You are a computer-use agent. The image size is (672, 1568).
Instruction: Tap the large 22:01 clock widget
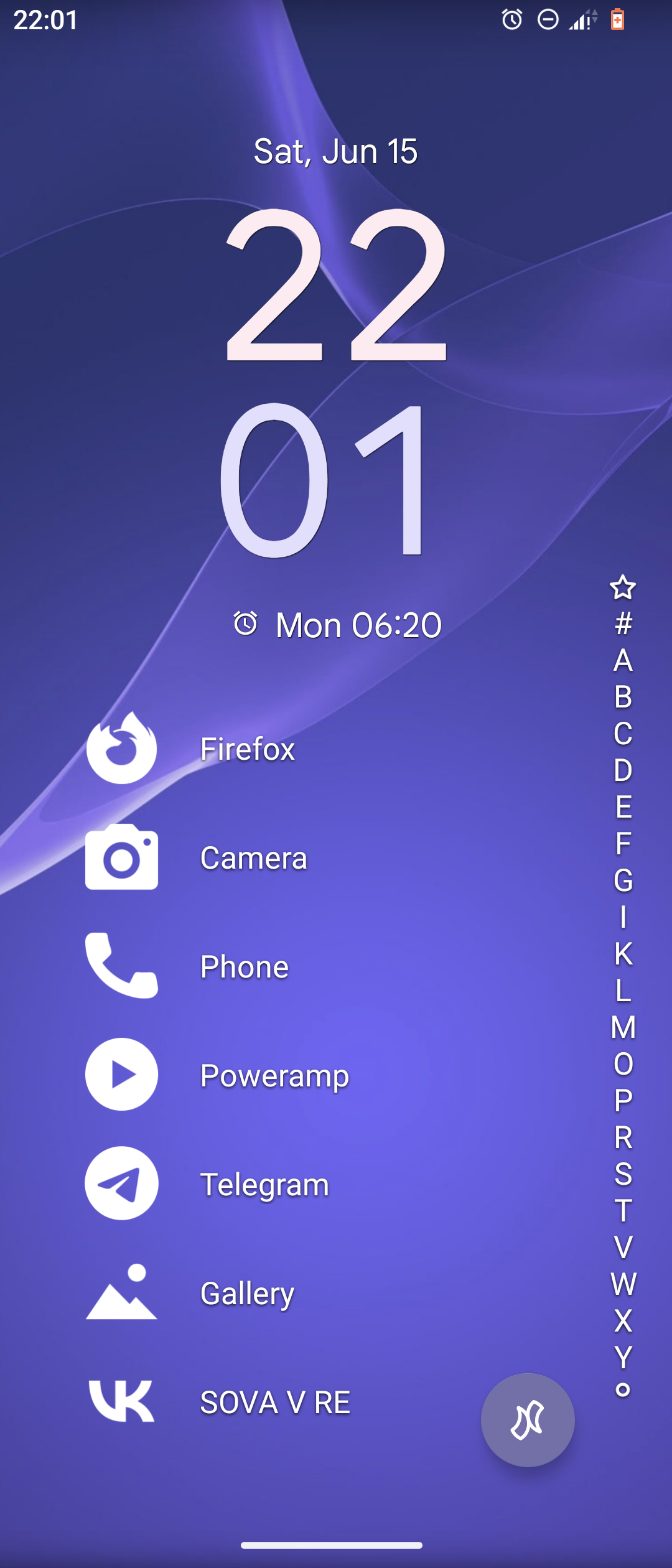click(x=336, y=380)
